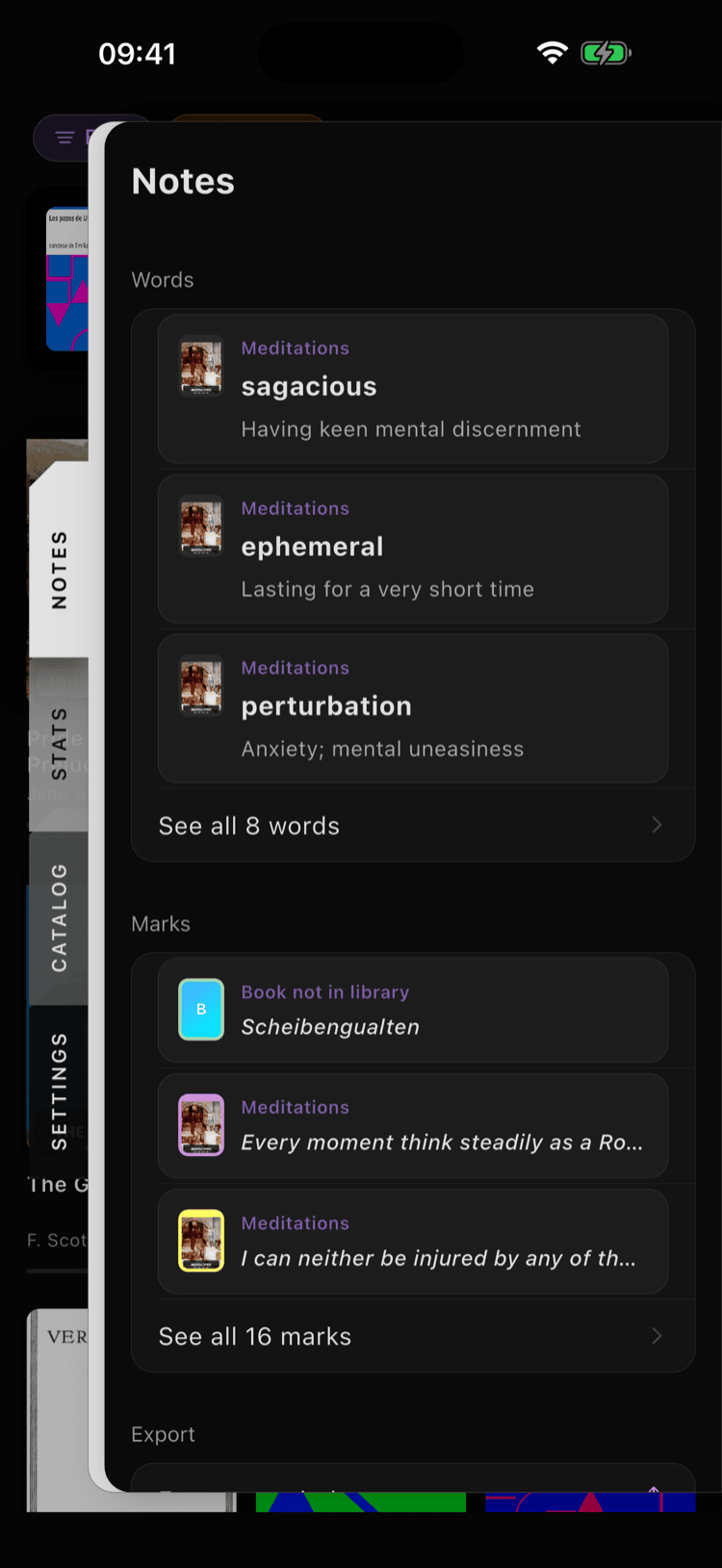
Task: Open the sagacious word card
Action: pos(413,389)
